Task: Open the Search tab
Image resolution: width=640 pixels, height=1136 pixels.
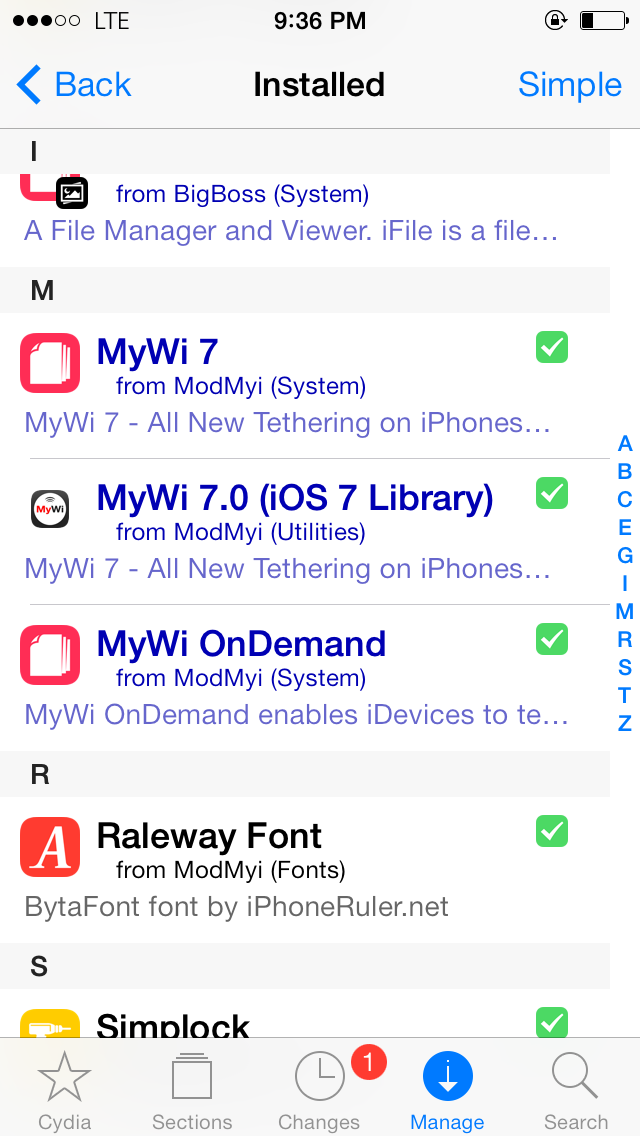Action: pos(575,1090)
